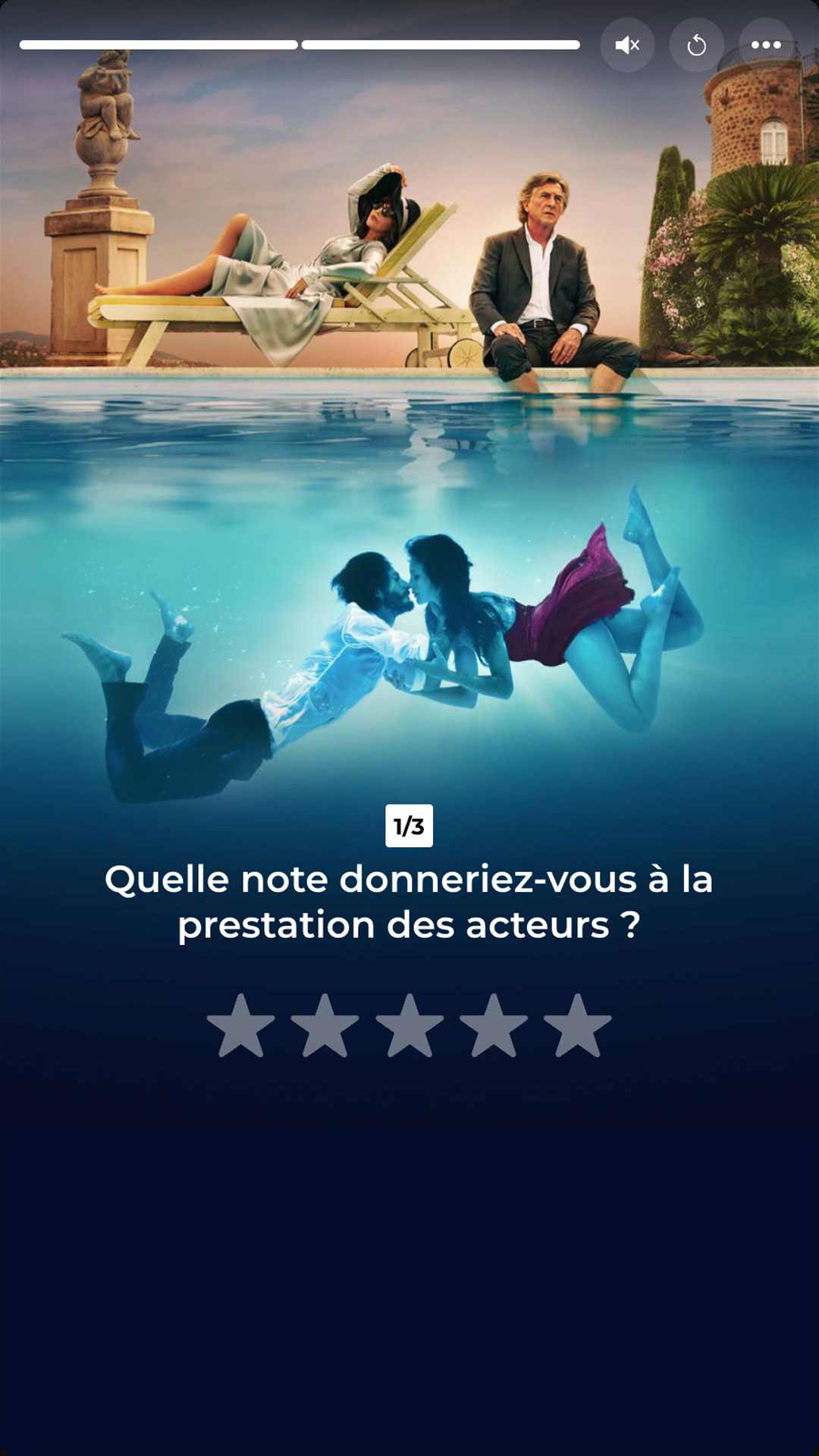The height and width of the screenshot is (1456, 819).
Task: Replay the story from the start
Action: coord(696,45)
